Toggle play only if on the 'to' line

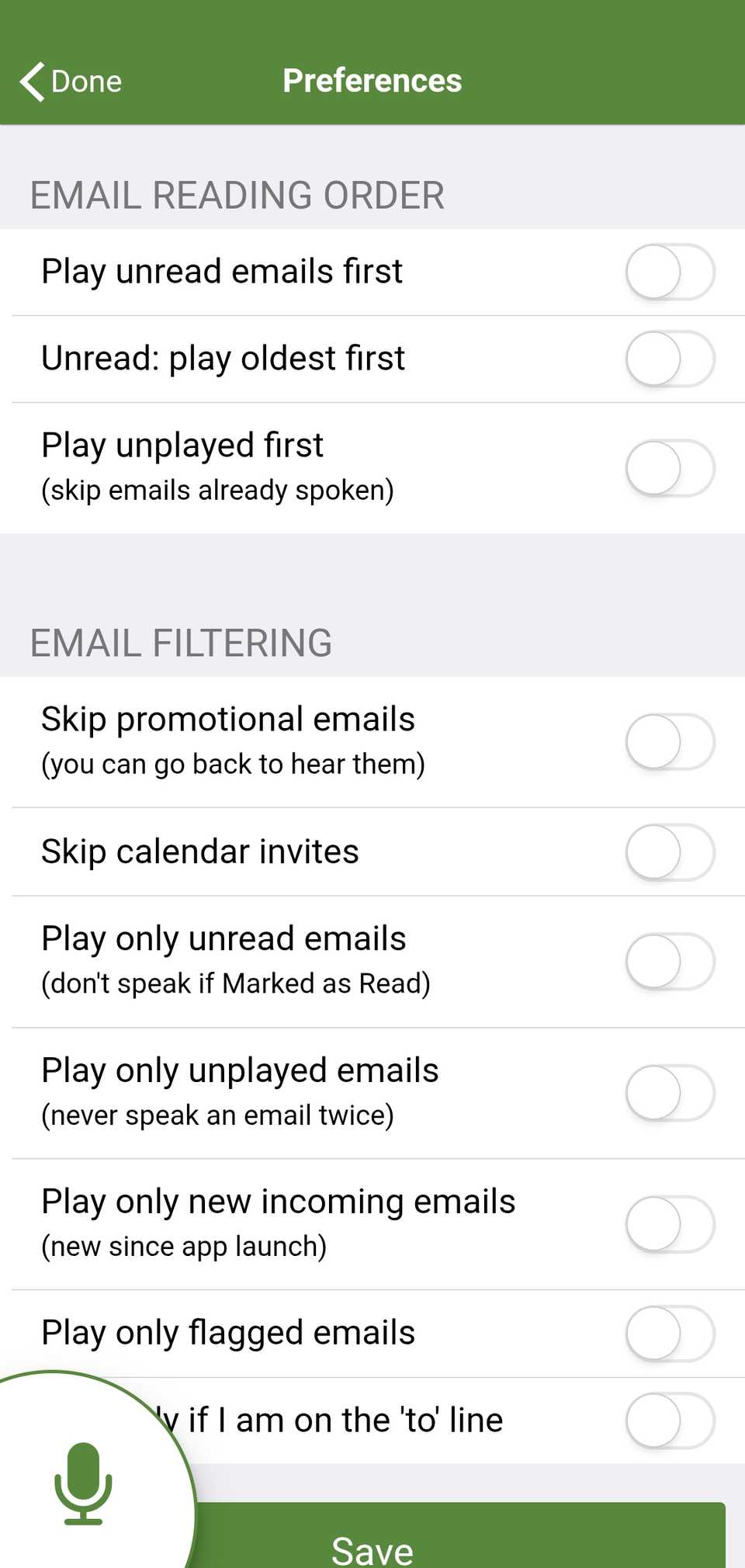(669, 1421)
